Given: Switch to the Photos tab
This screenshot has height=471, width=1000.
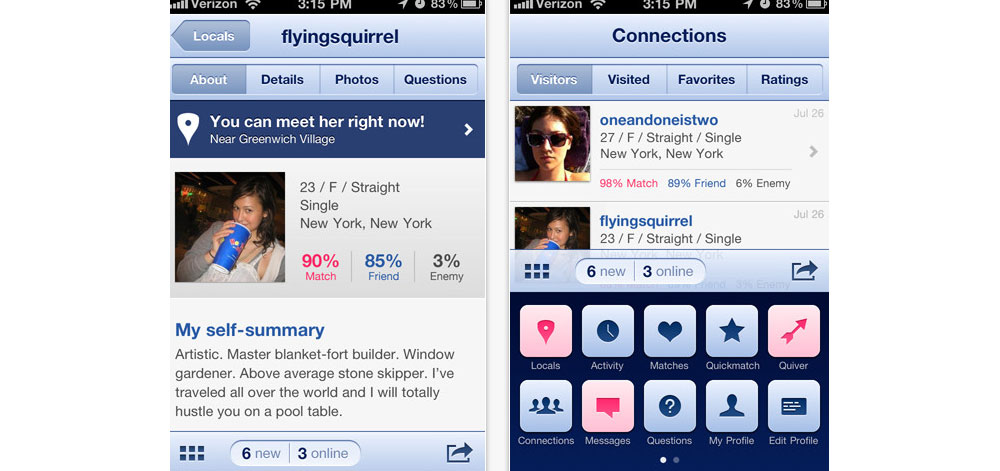Looking at the screenshot, I should (x=356, y=80).
